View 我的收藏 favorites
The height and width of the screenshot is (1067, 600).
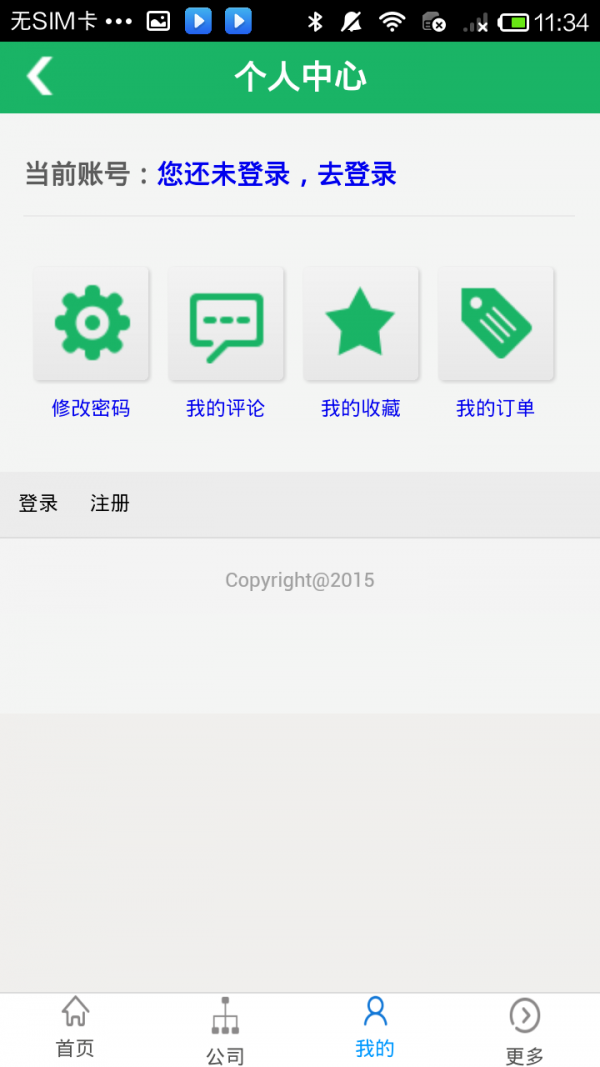point(361,324)
